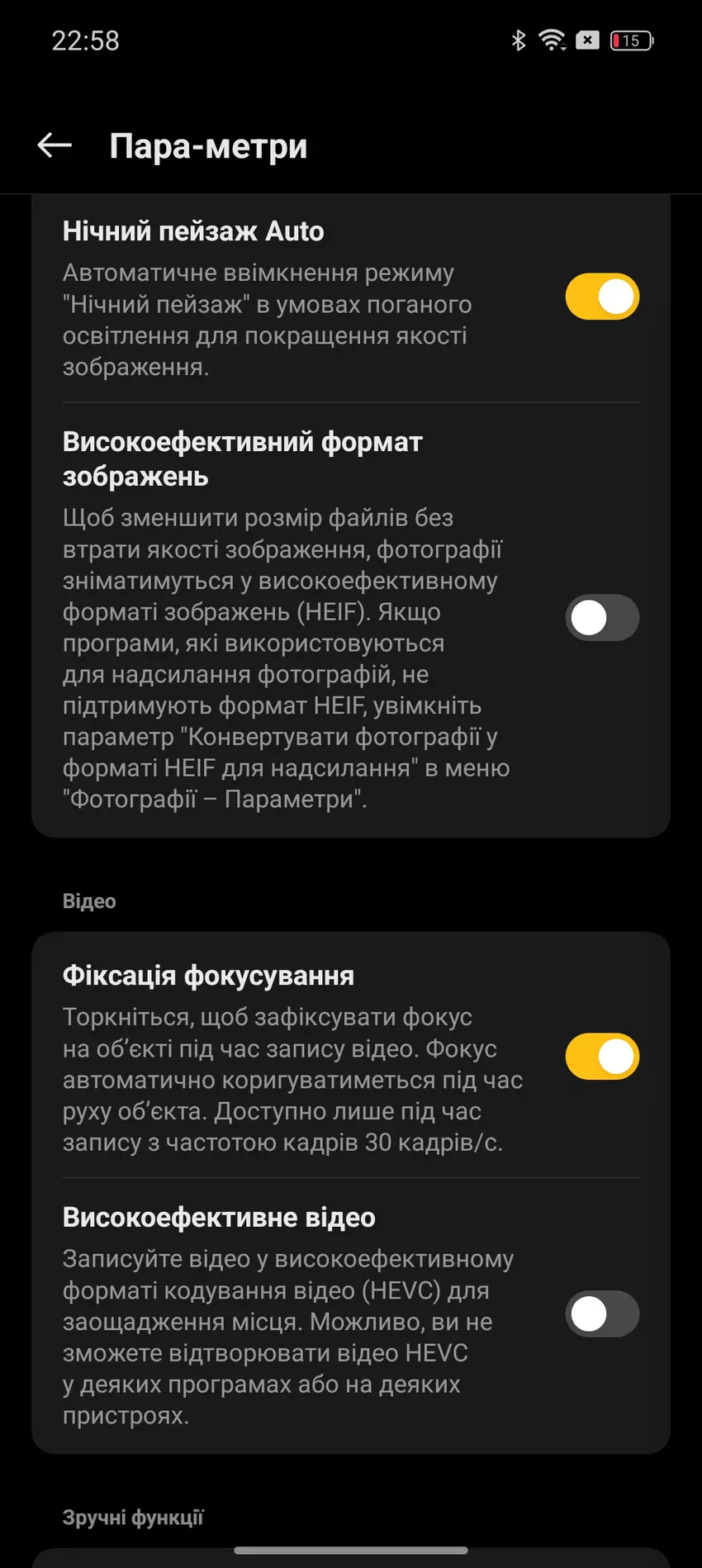
Task: Enable Високоефективне відео (HEVC) switch
Action: (602, 1314)
